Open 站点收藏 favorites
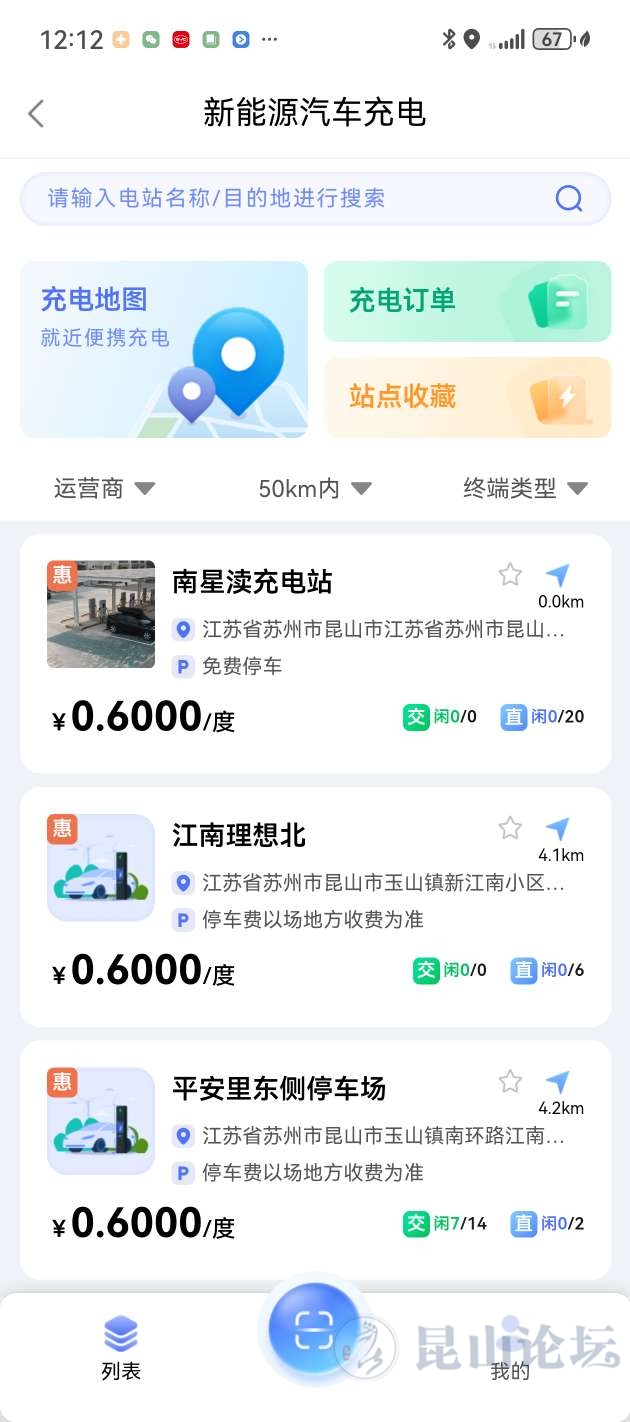The width and height of the screenshot is (630, 1422). [x=467, y=397]
